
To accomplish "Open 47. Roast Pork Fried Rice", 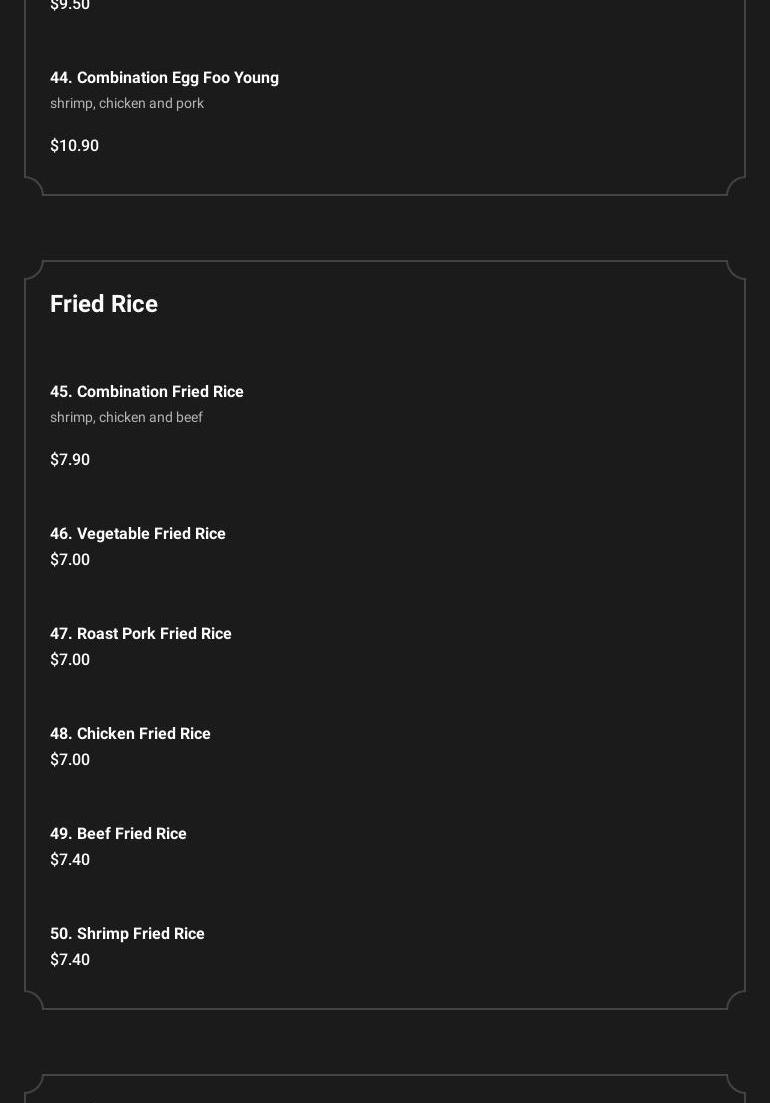I will [141, 634].
